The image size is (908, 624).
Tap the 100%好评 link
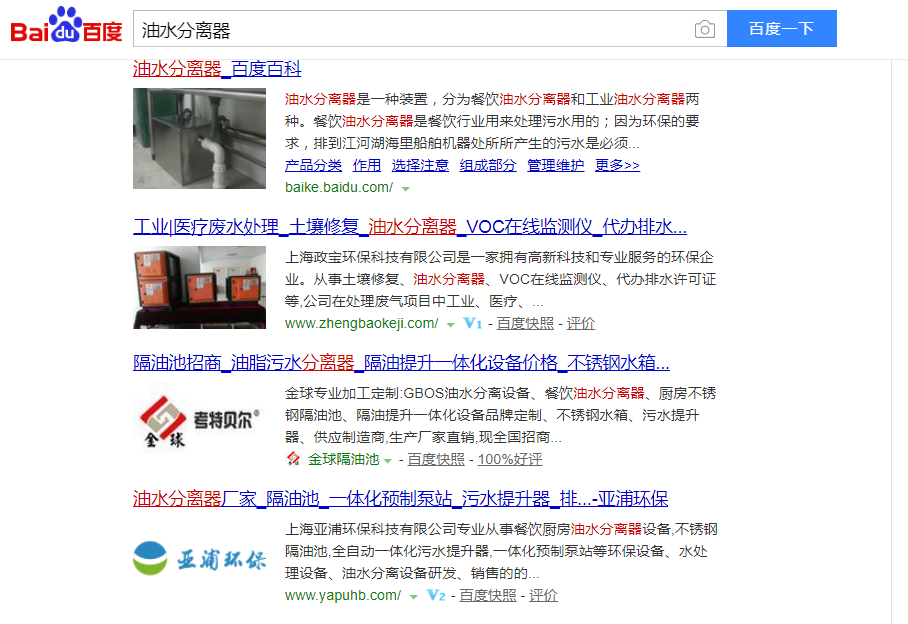tap(509, 459)
